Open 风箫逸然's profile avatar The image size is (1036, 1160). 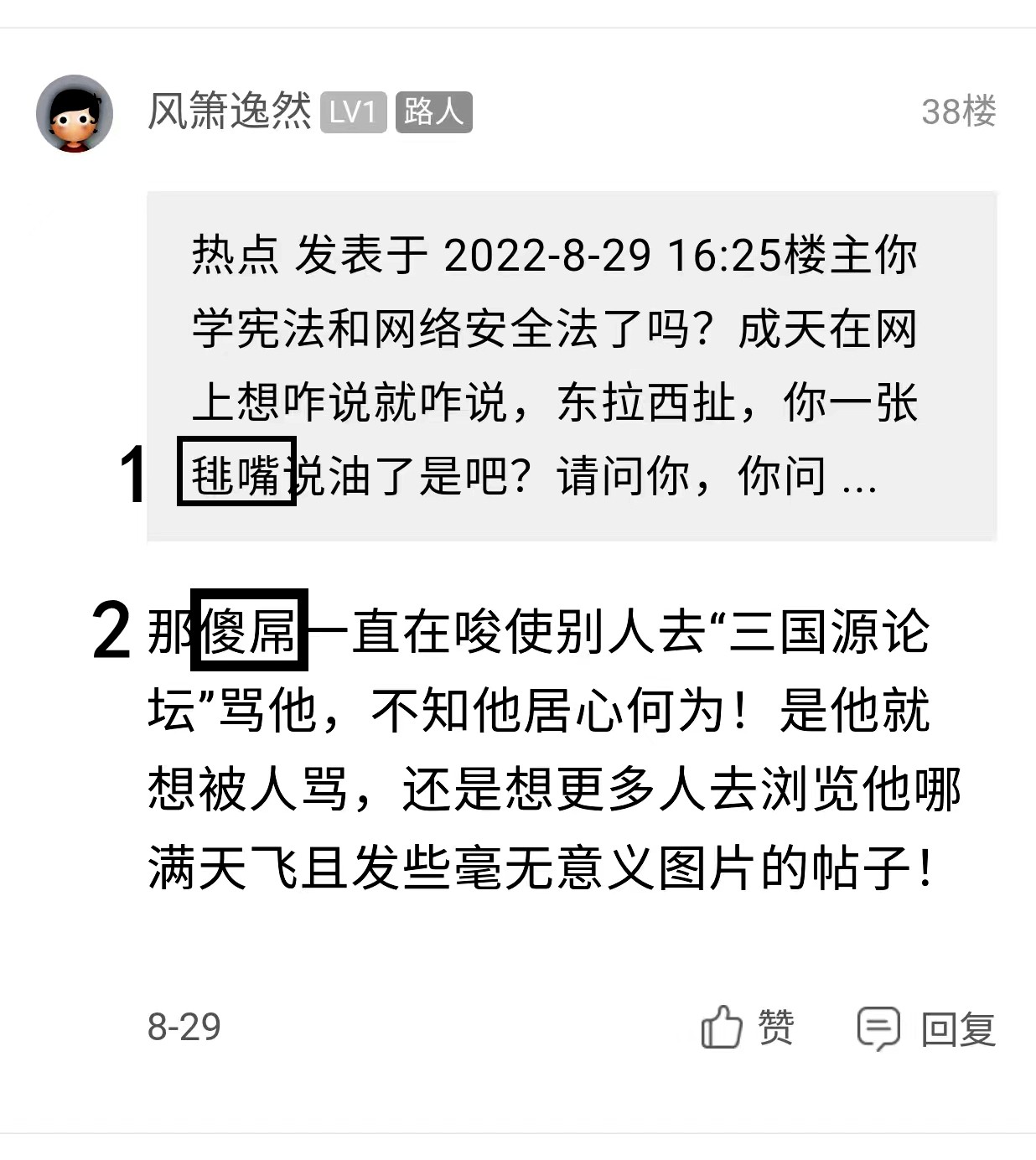coord(75,114)
